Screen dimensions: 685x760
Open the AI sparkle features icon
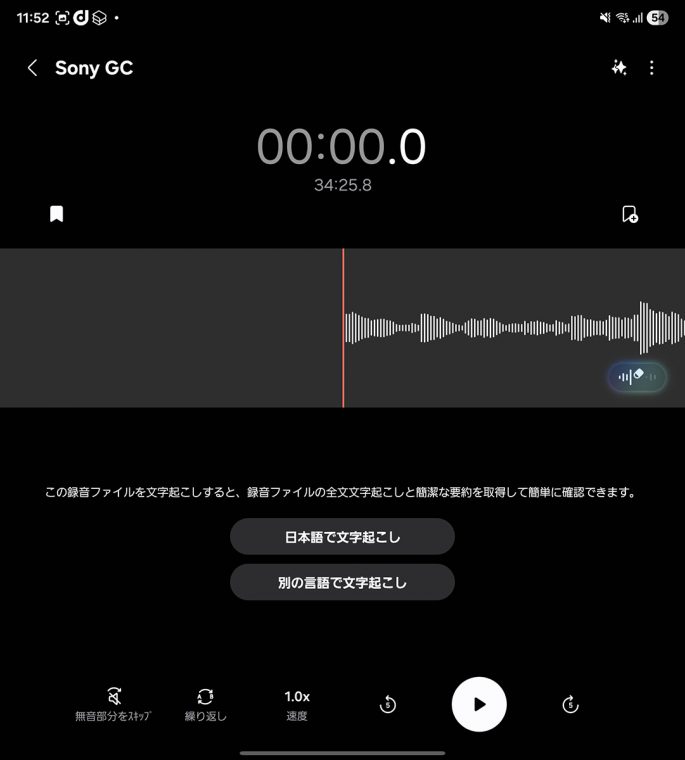pyautogui.click(x=619, y=68)
